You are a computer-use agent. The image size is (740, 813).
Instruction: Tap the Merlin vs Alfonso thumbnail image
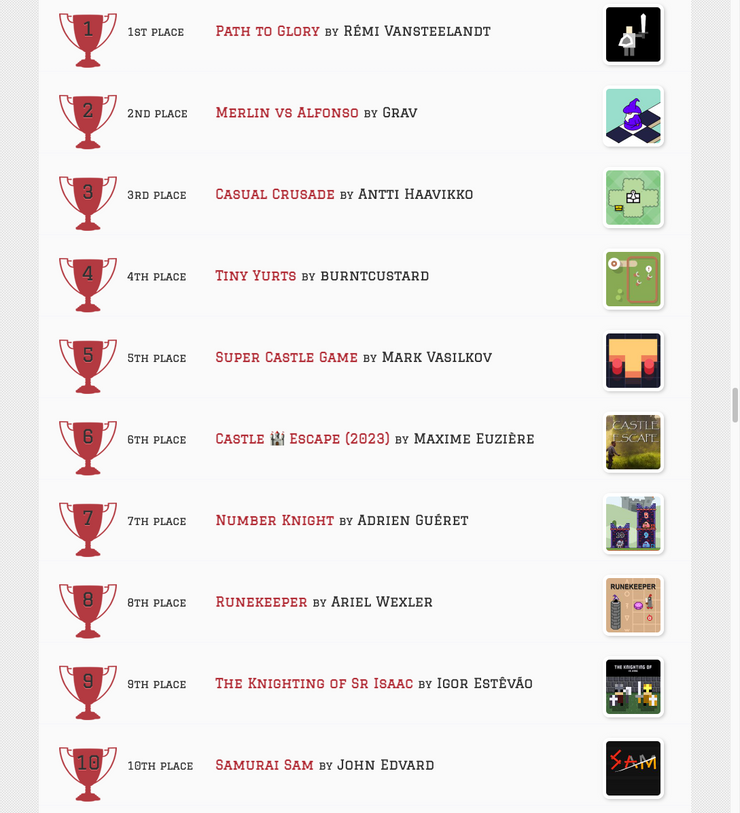[633, 116]
